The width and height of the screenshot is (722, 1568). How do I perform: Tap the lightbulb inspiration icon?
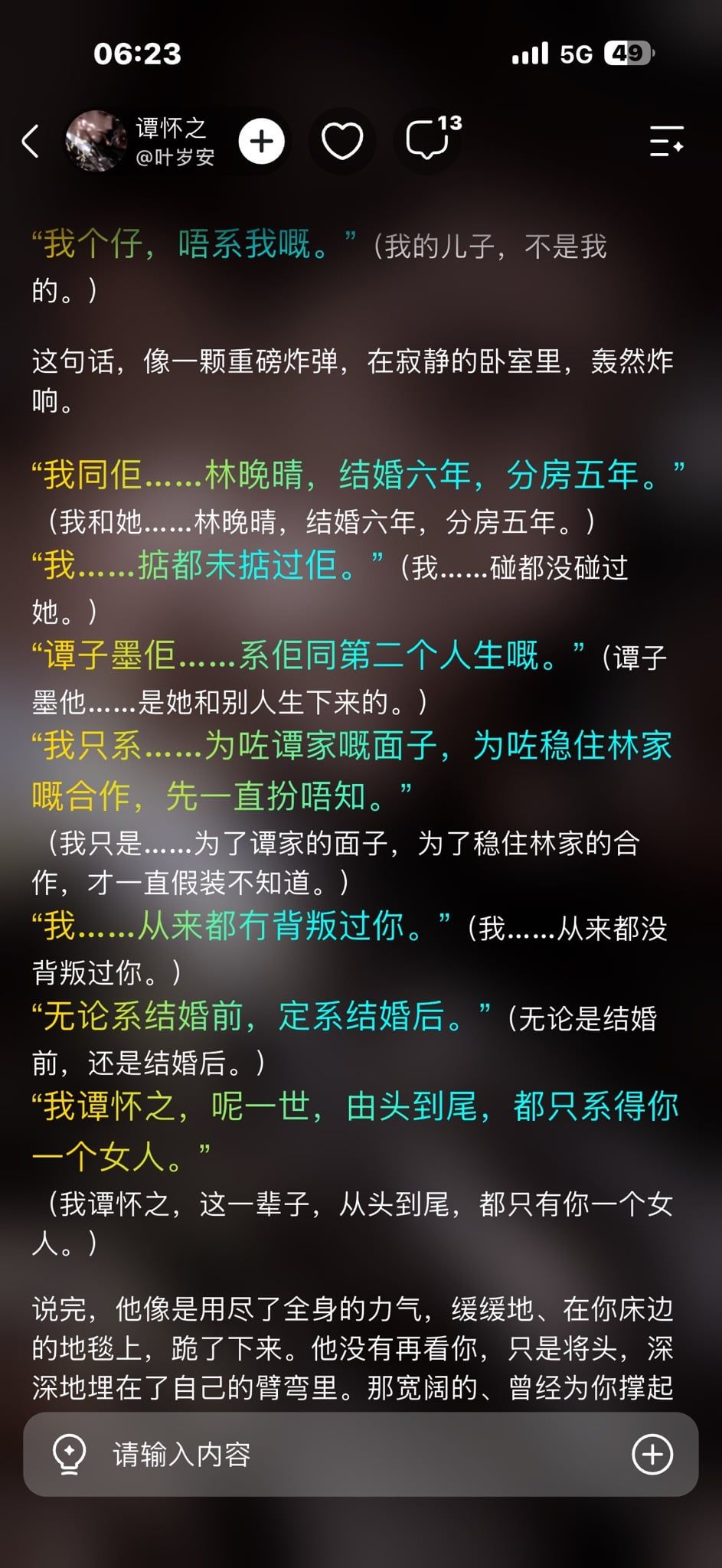click(x=68, y=1454)
